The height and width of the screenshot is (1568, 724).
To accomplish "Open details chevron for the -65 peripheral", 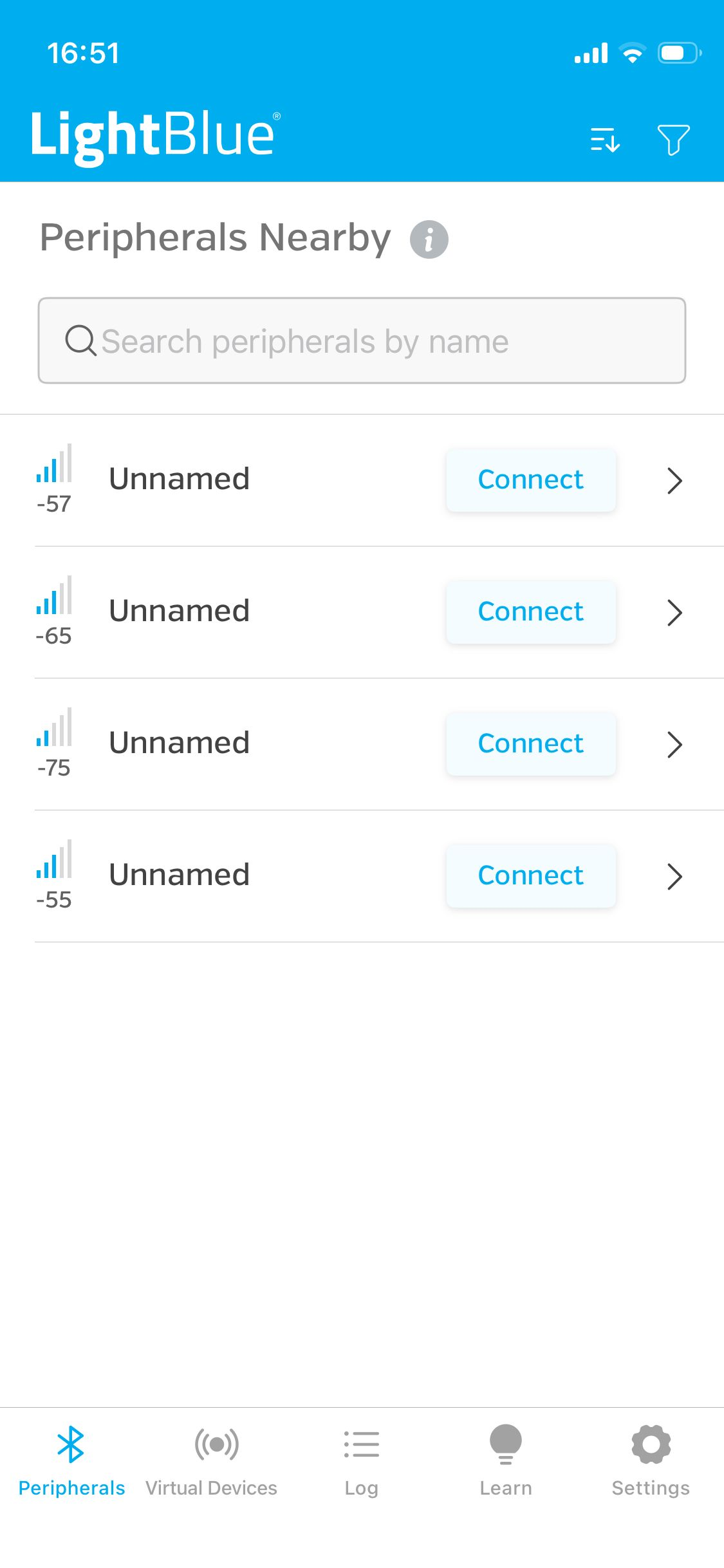I will pyautogui.click(x=674, y=612).
